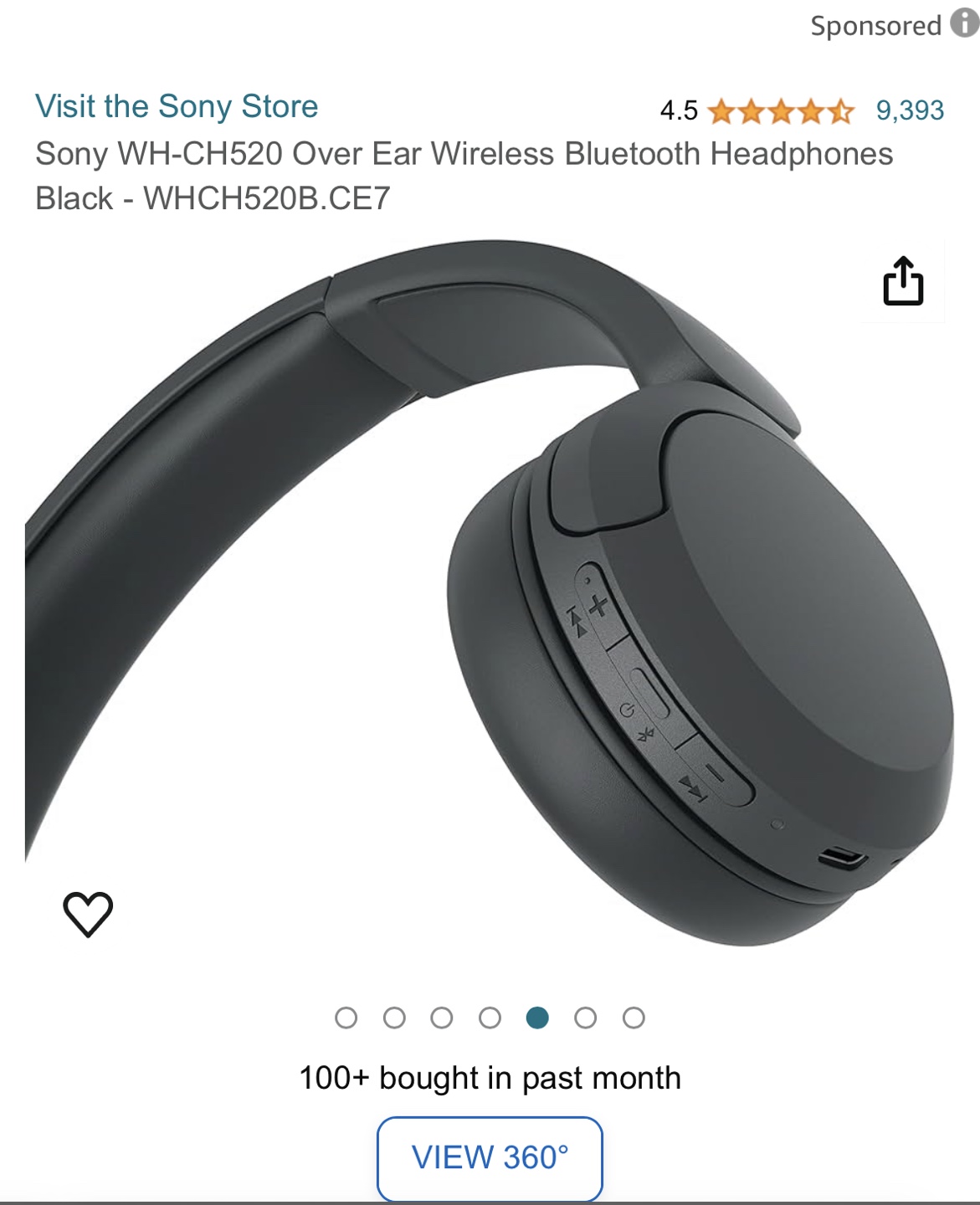Tap the VIEW 360° button

[490, 1157]
